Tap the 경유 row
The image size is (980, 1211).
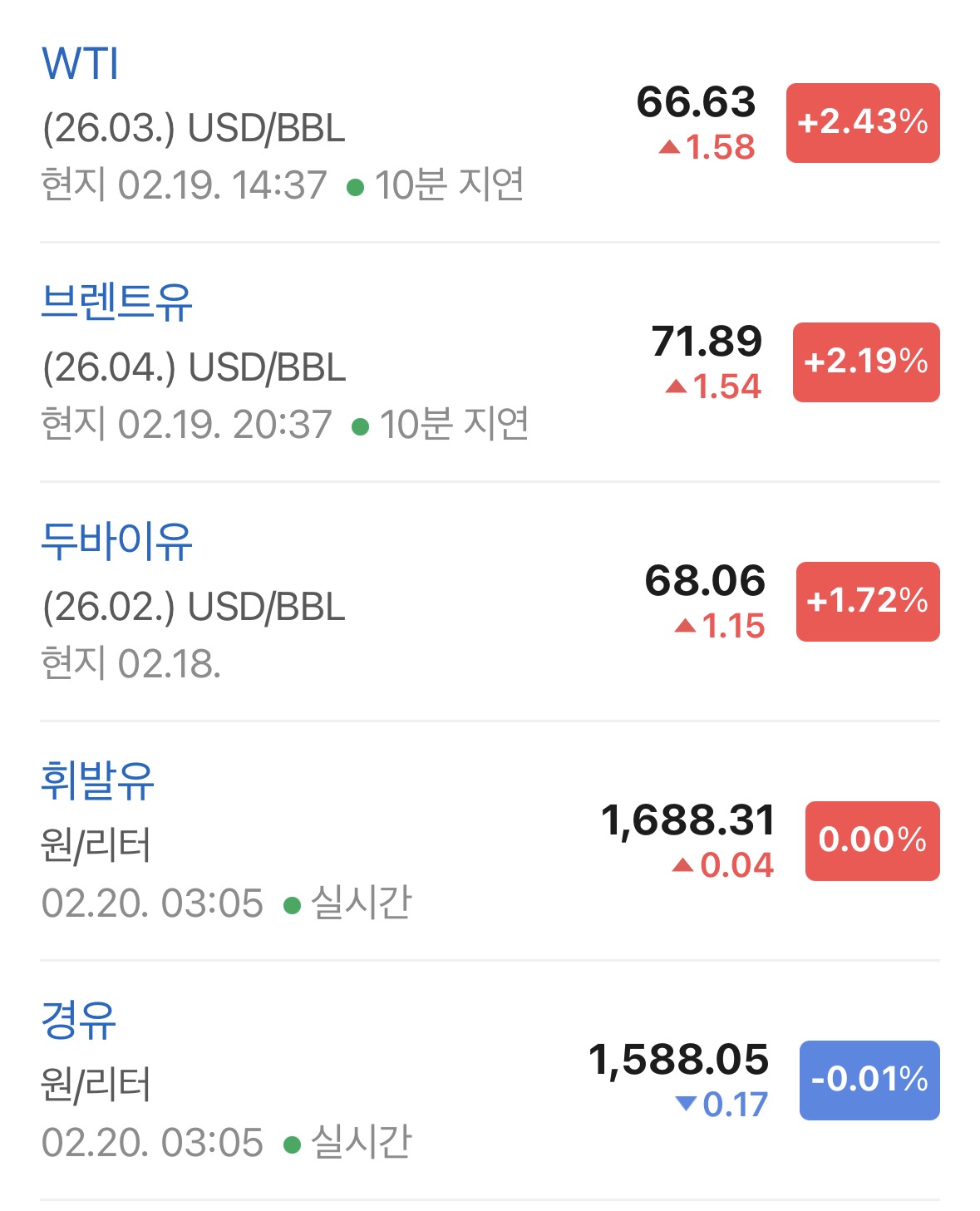click(79, 1021)
